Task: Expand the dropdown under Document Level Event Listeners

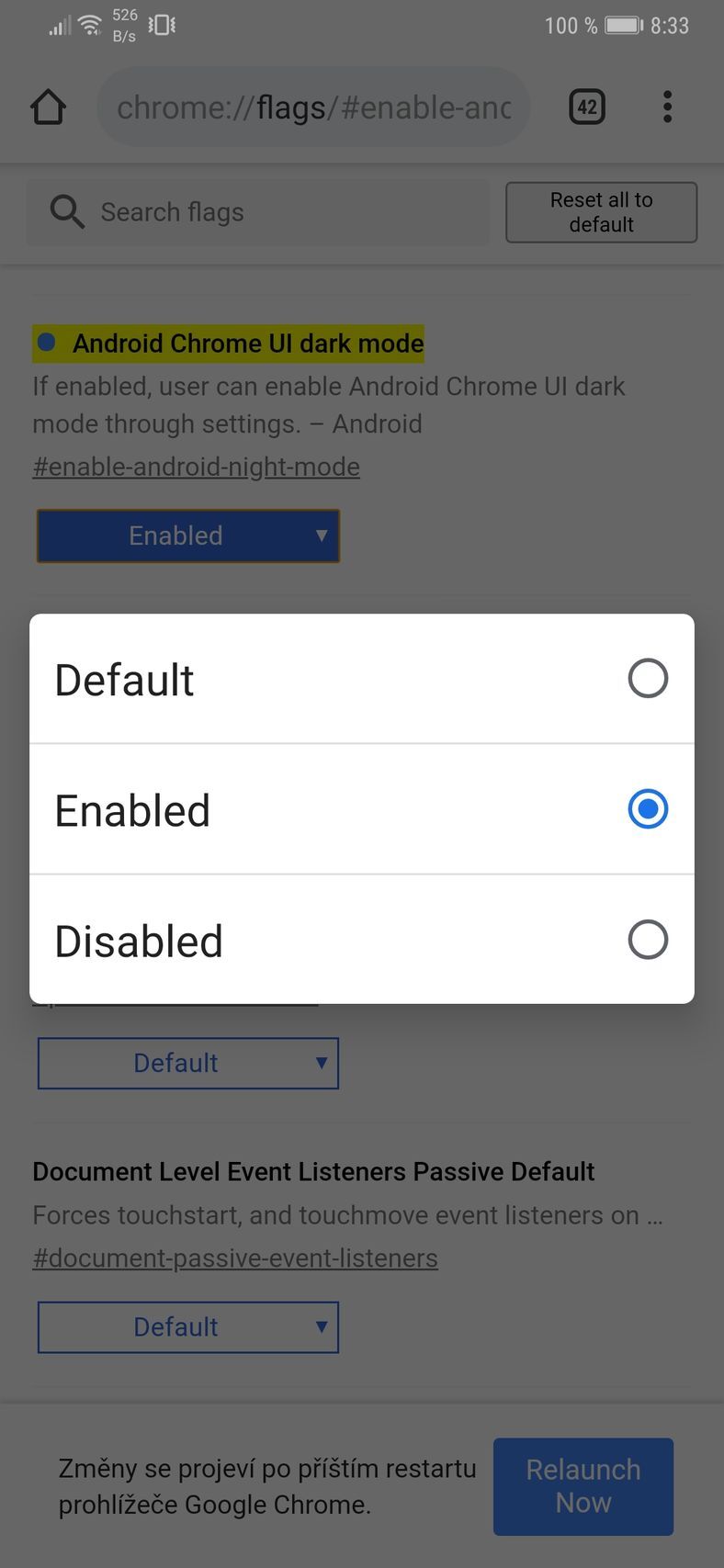Action: tap(188, 1326)
